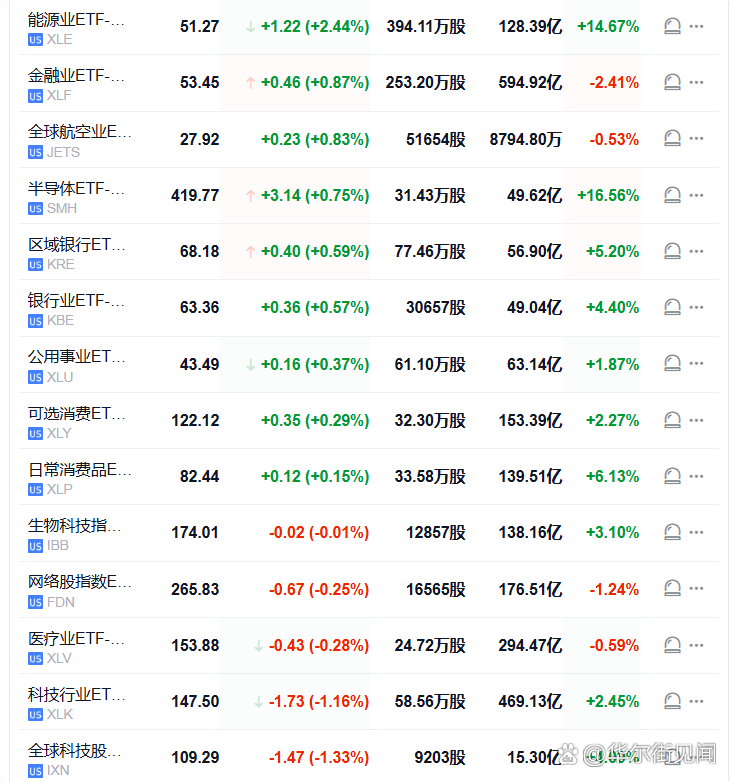This screenshot has width=731, height=782.
Task: Set a price alert for XLV
Action: pyautogui.click(x=673, y=645)
